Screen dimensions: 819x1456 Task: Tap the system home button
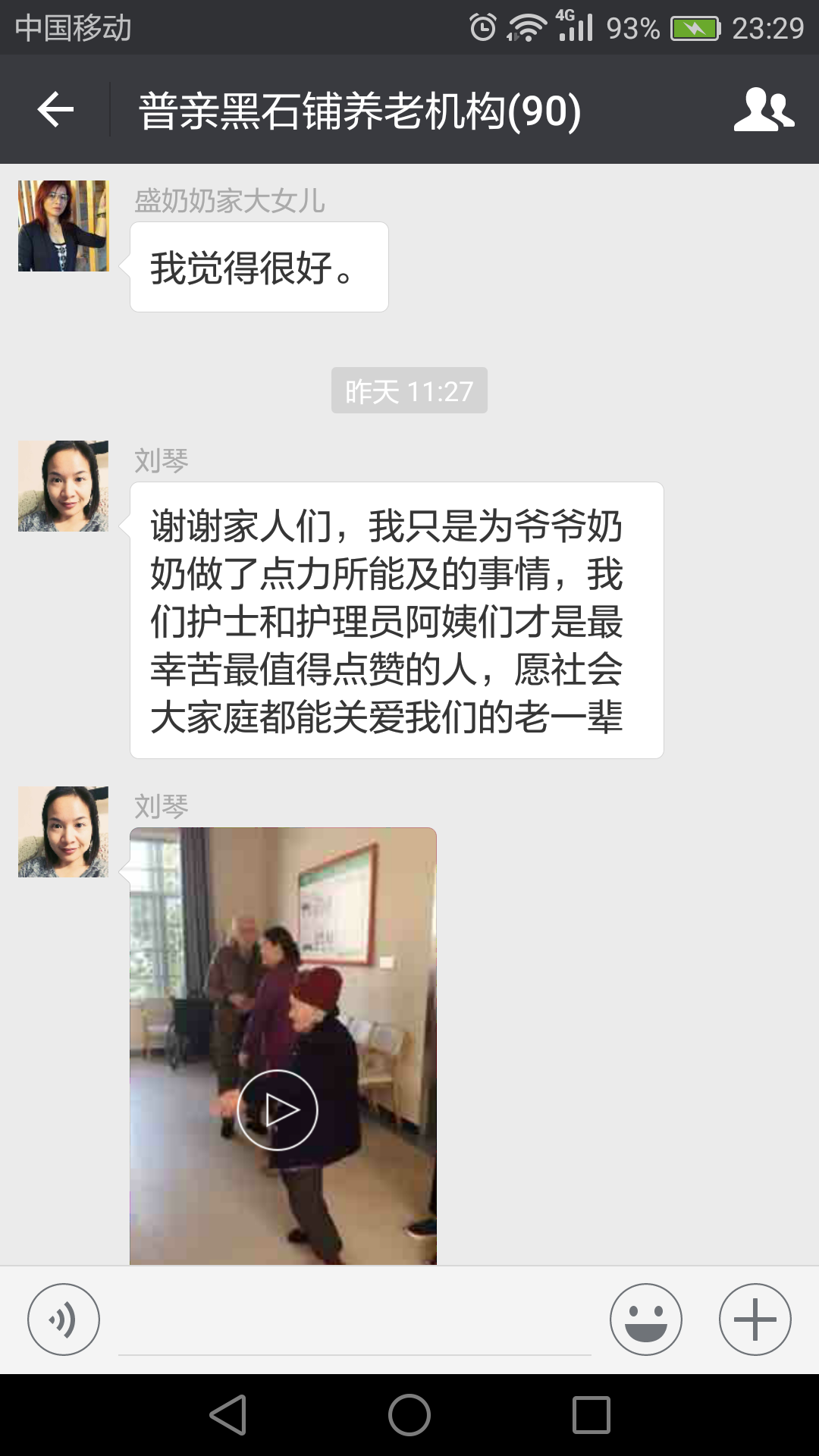(409, 1415)
